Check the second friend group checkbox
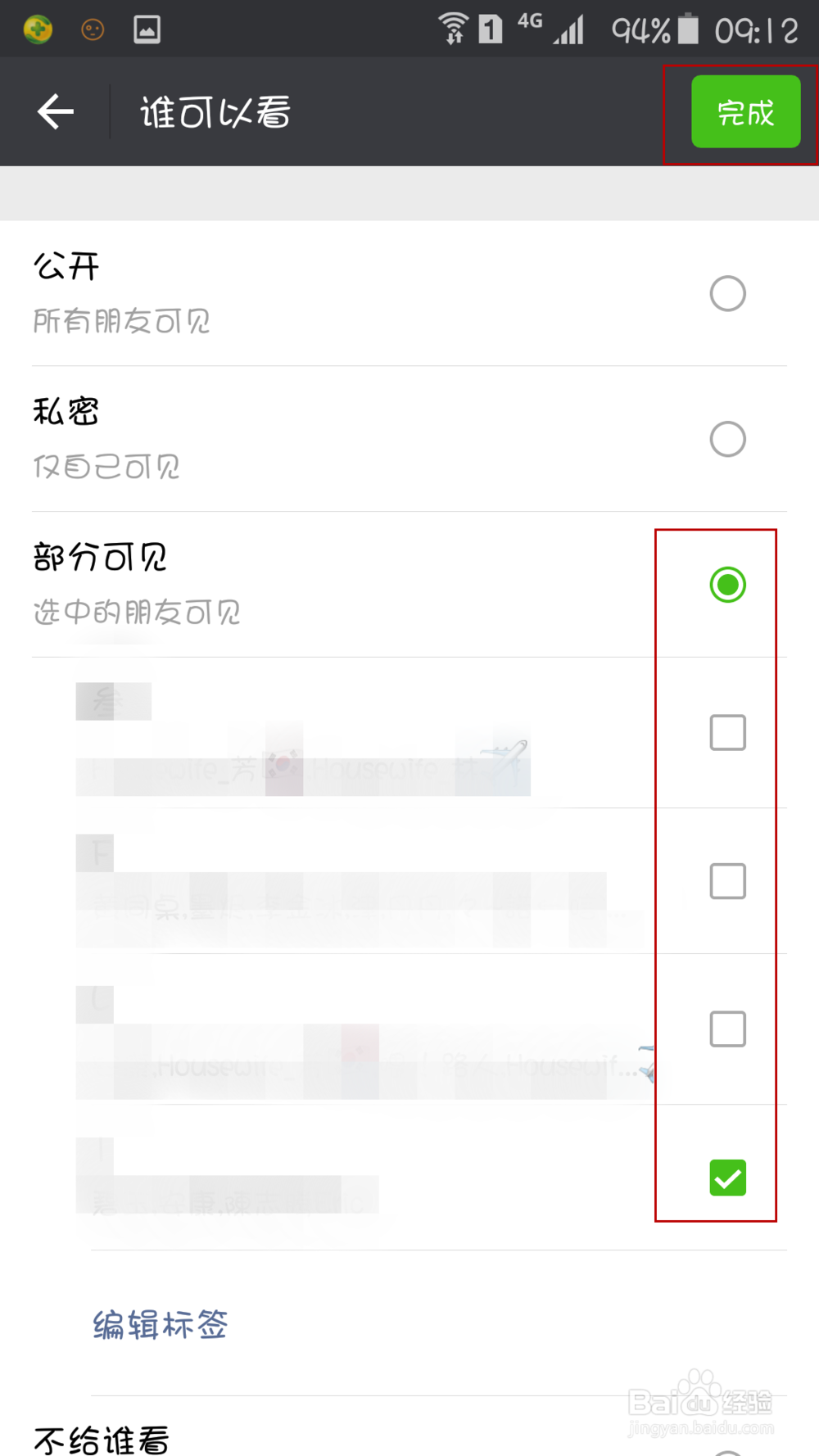This screenshot has width=819, height=1456. (727, 882)
